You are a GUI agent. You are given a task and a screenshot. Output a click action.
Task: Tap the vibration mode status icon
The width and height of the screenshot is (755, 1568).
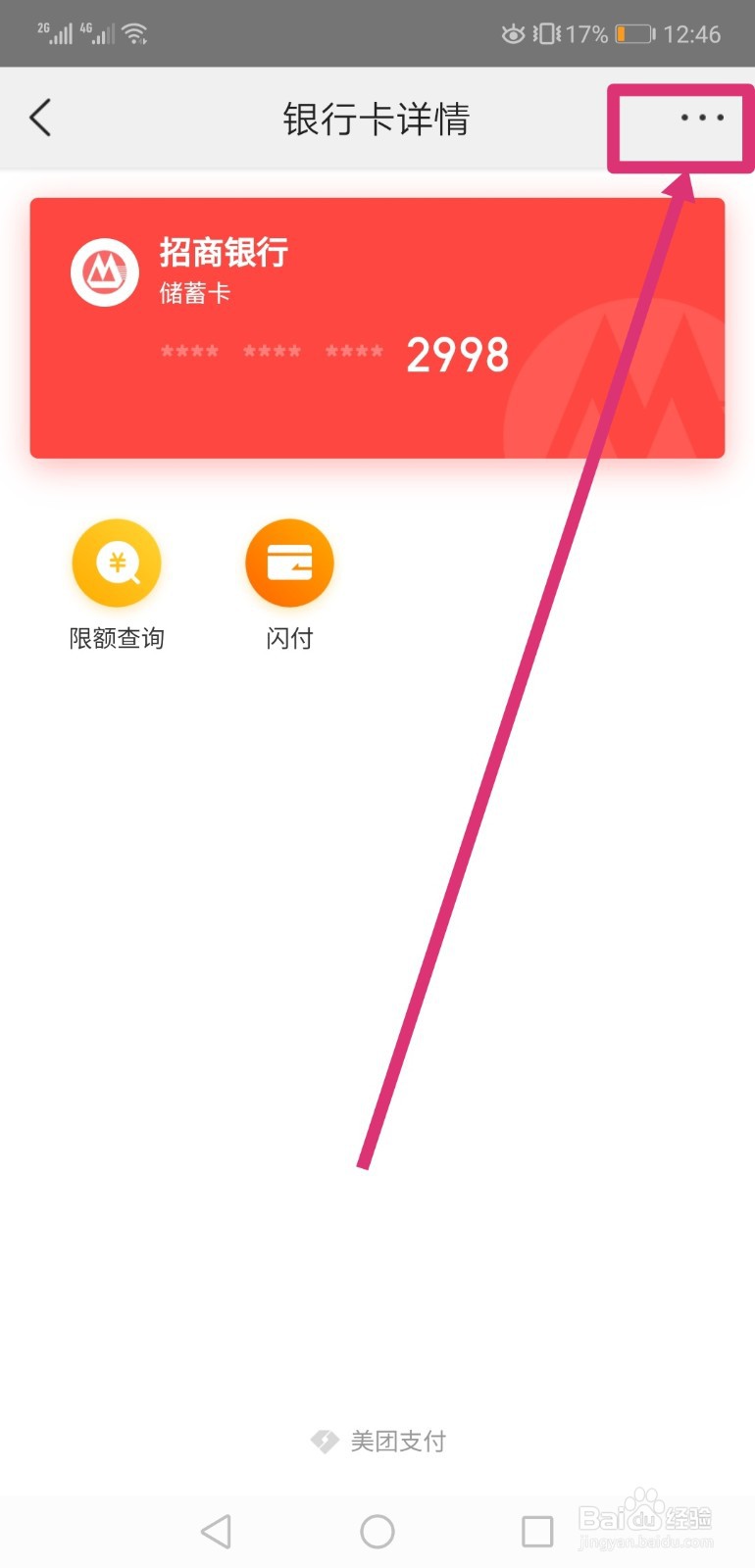(545, 32)
